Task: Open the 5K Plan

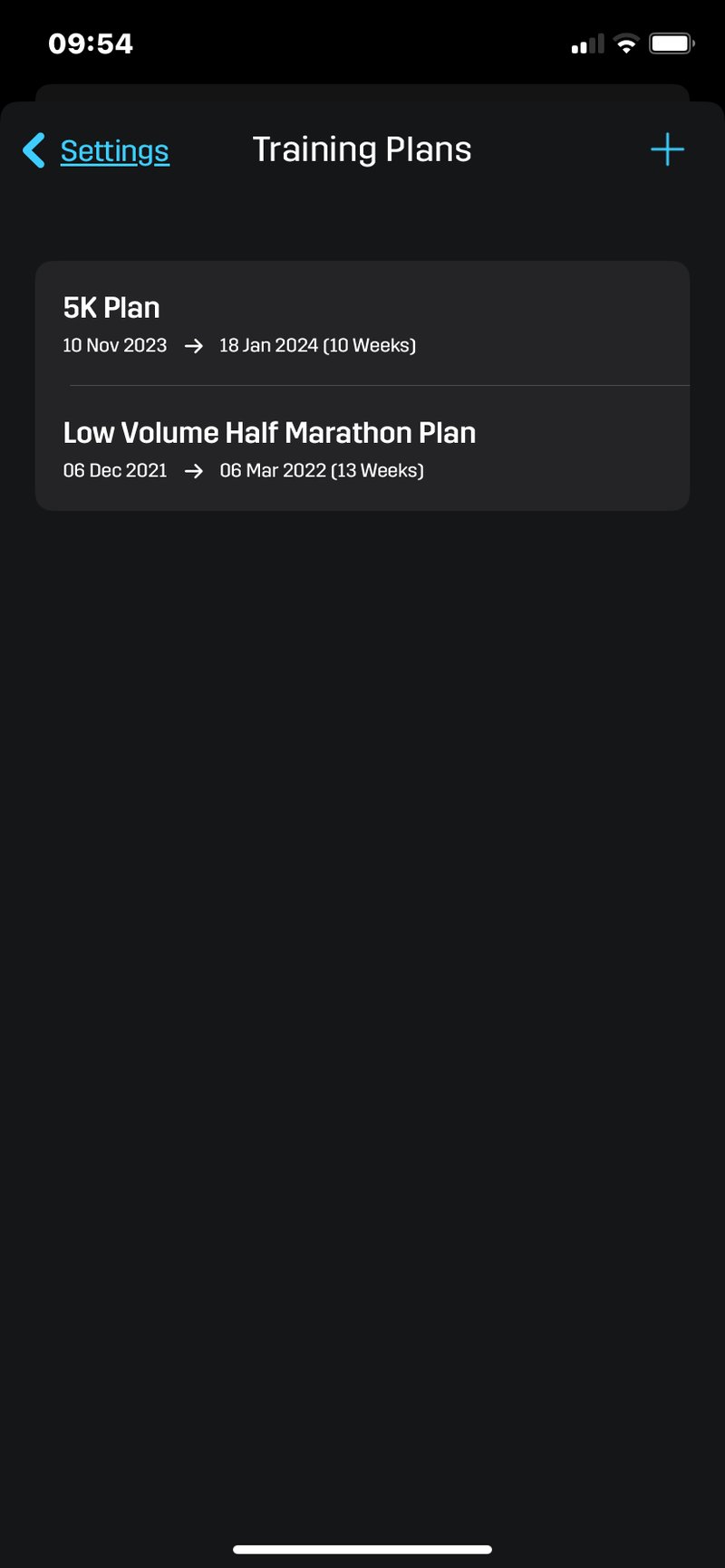Action: coord(362,323)
